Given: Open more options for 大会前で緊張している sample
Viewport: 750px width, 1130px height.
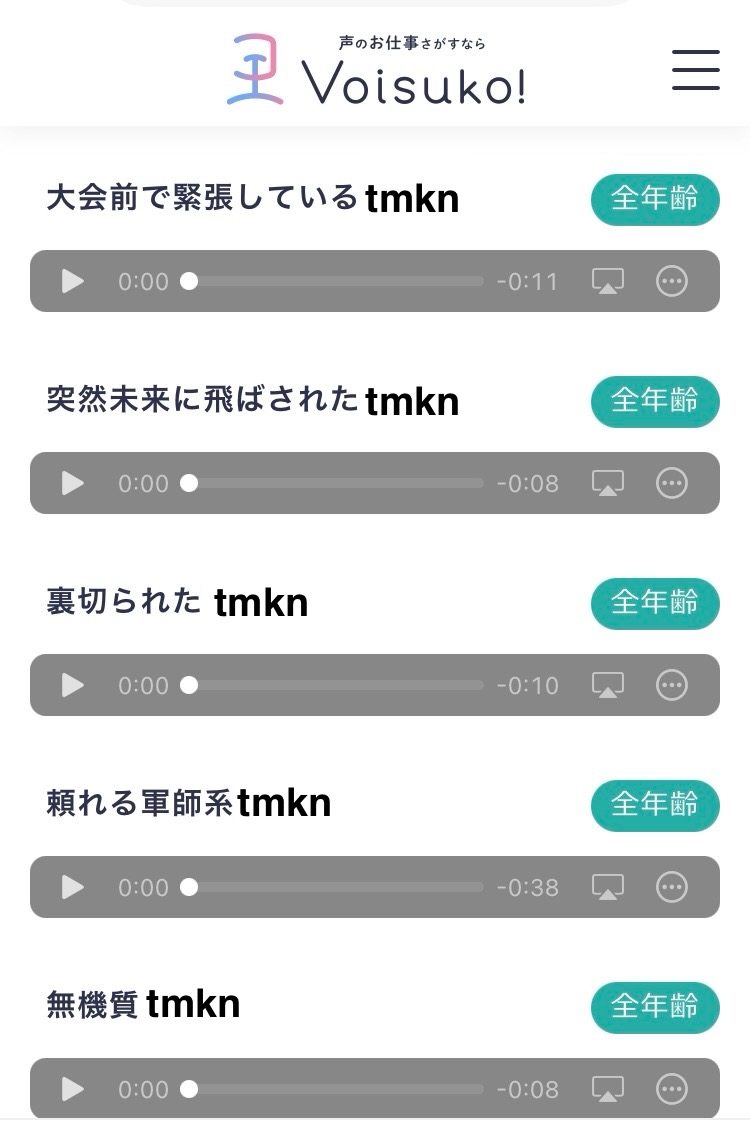Looking at the screenshot, I should (672, 281).
